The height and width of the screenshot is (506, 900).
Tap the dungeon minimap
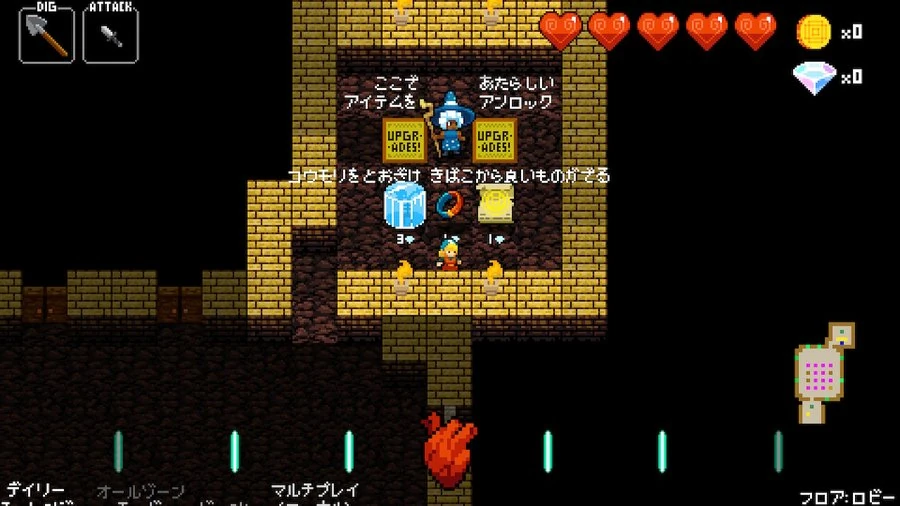point(823,372)
